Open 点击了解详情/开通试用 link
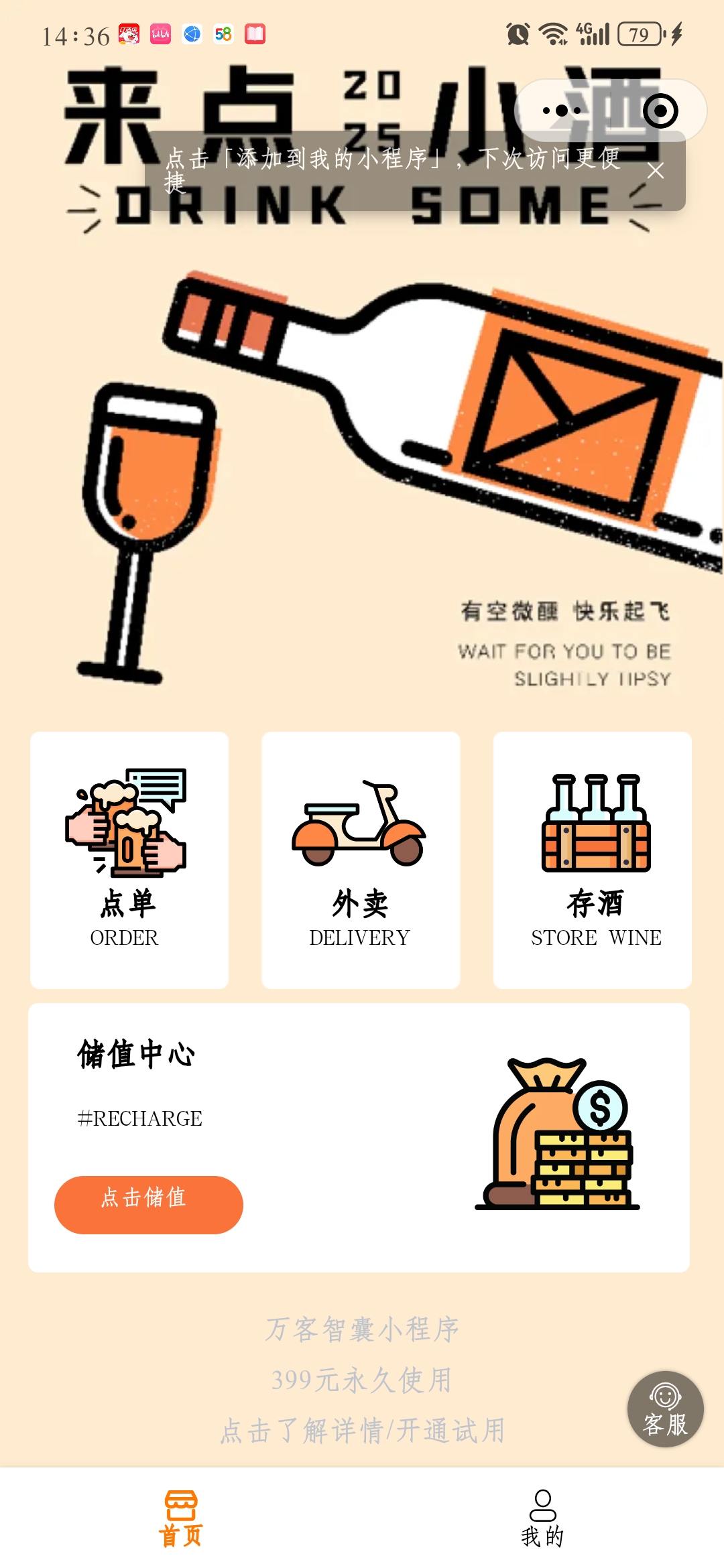Viewport: 724px width, 1568px height. tap(362, 1431)
